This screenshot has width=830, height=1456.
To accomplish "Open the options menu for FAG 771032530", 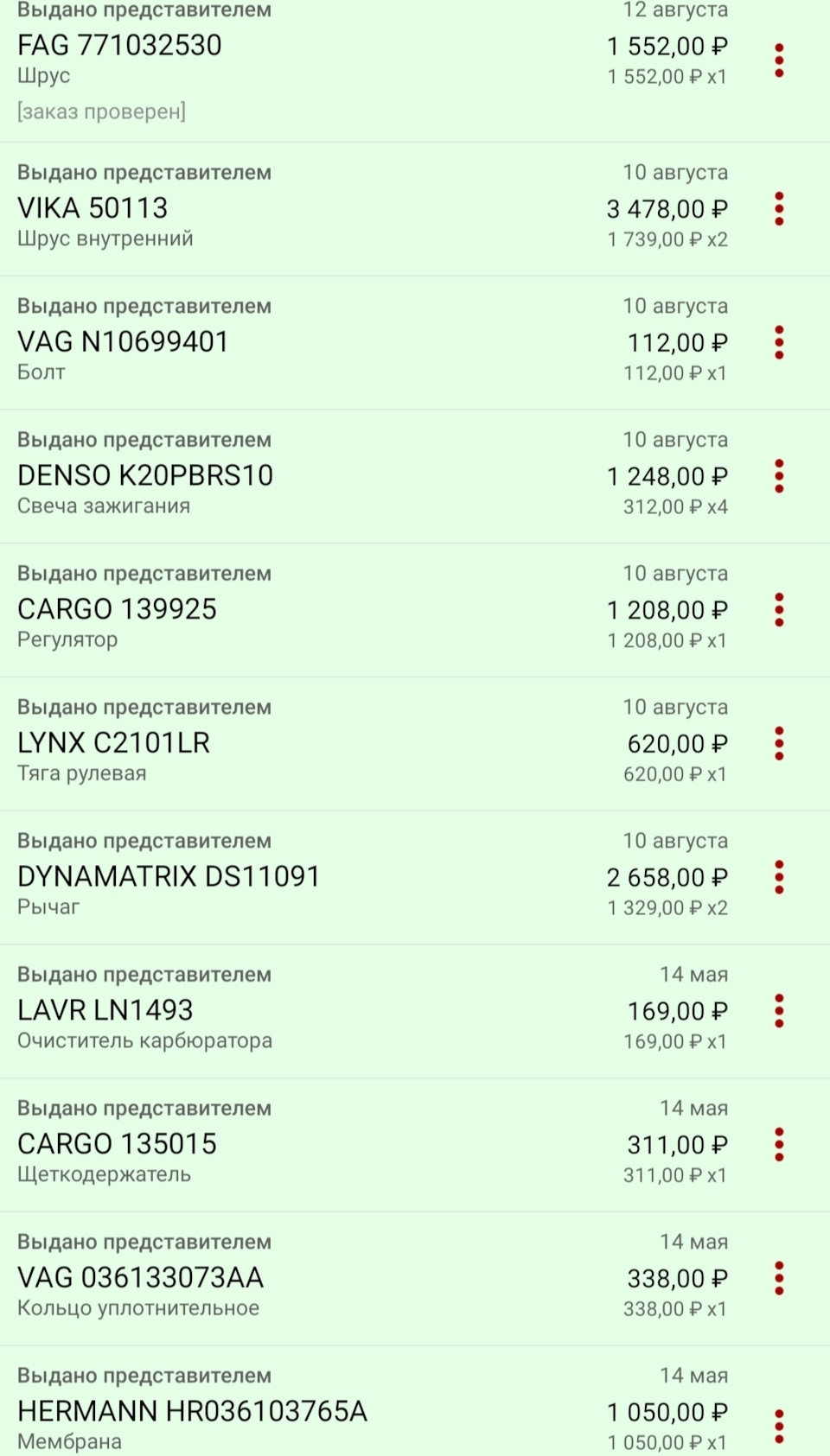I will (779, 58).
